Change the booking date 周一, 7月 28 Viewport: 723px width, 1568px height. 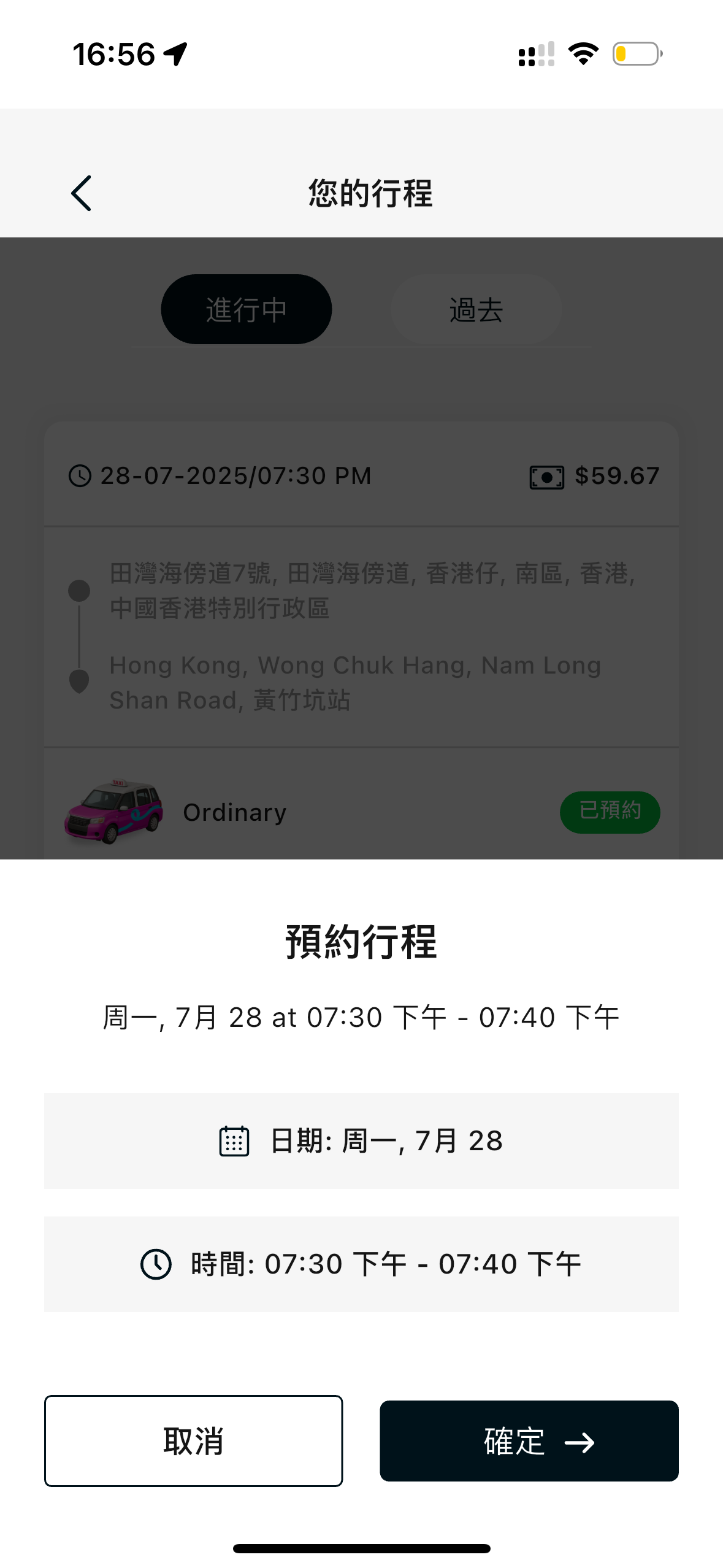[x=361, y=1141]
